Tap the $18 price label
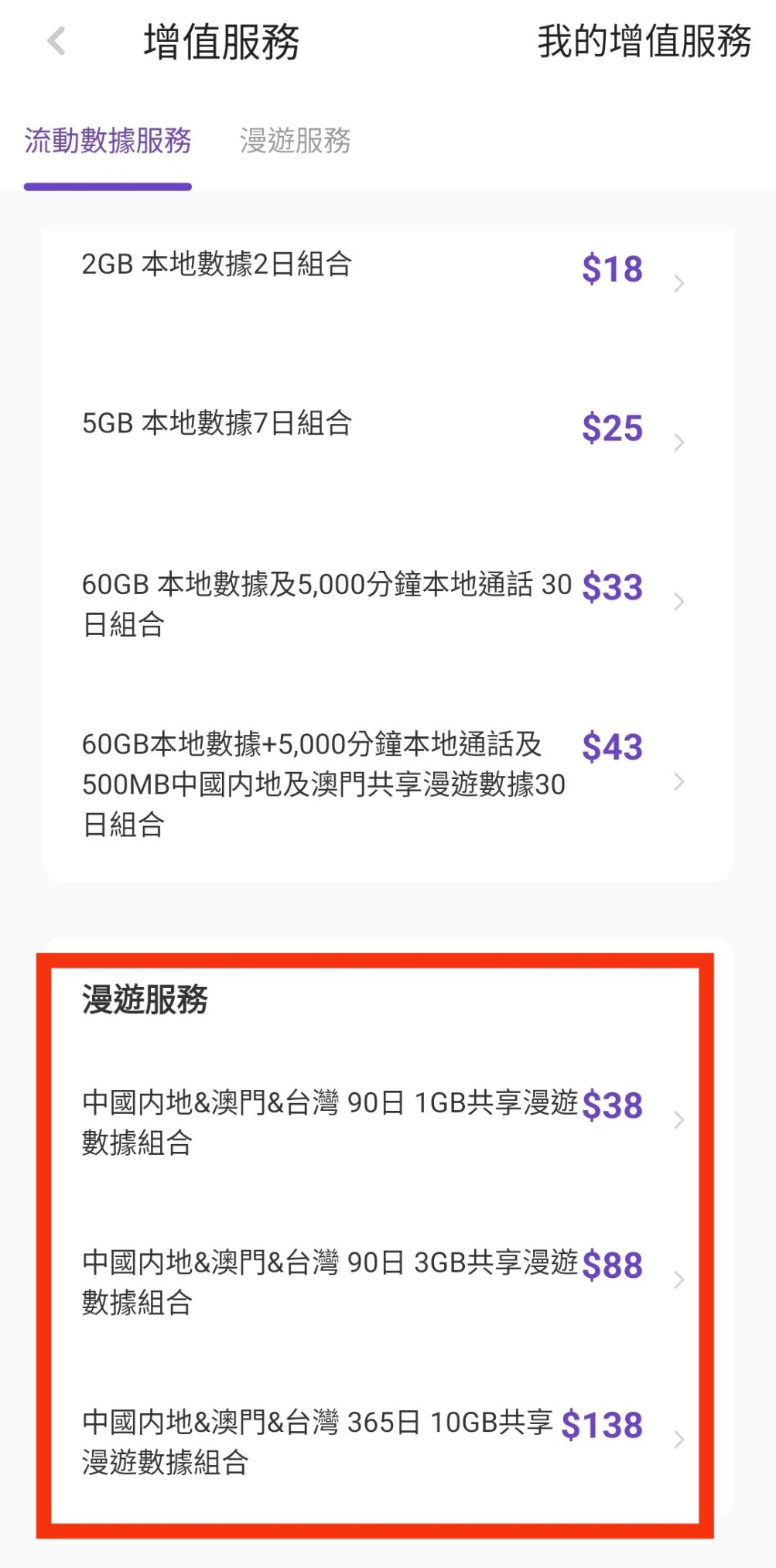 tap(612, 268)
